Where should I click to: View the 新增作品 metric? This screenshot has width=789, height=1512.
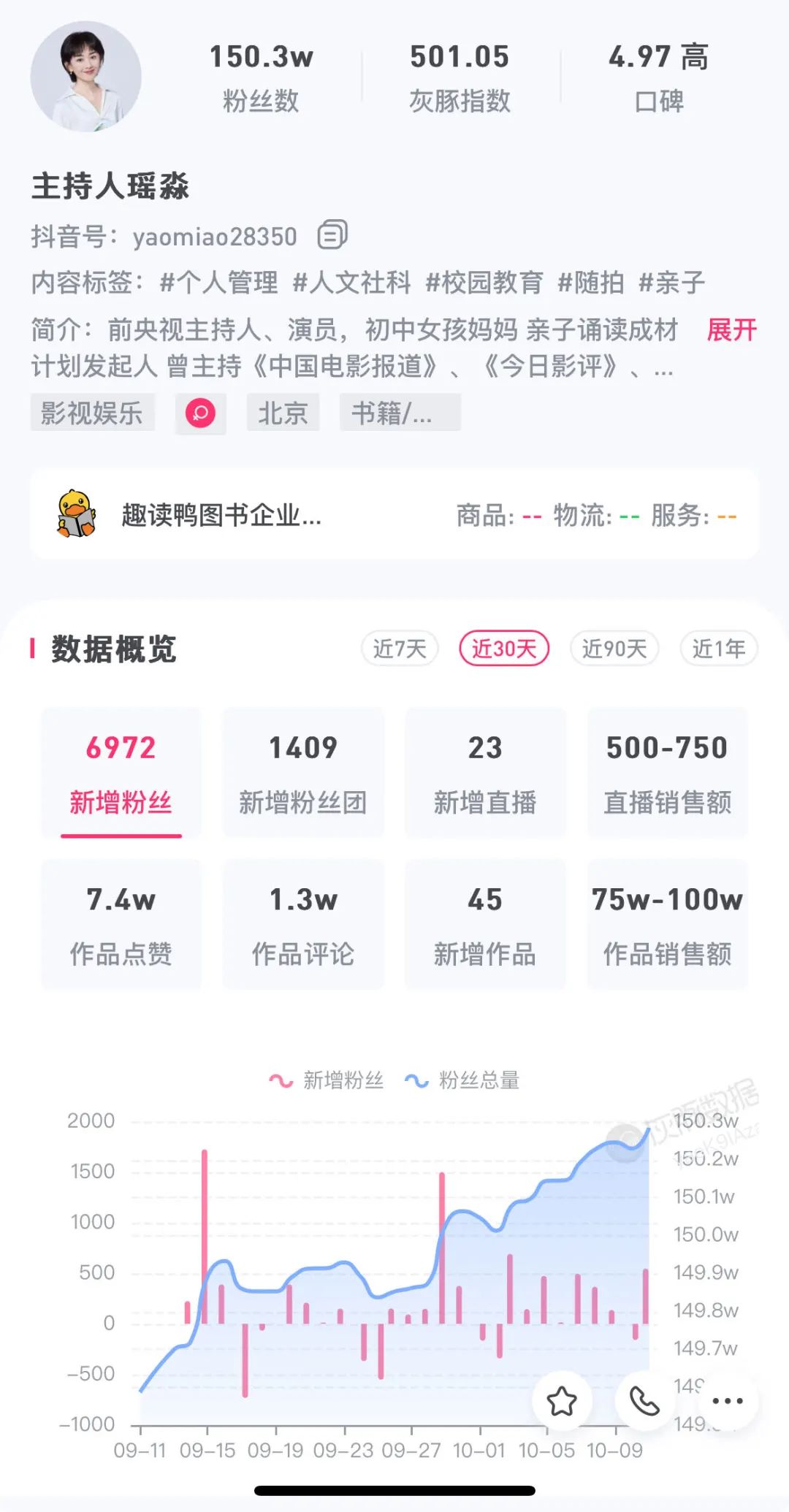(x=485, y=925)
